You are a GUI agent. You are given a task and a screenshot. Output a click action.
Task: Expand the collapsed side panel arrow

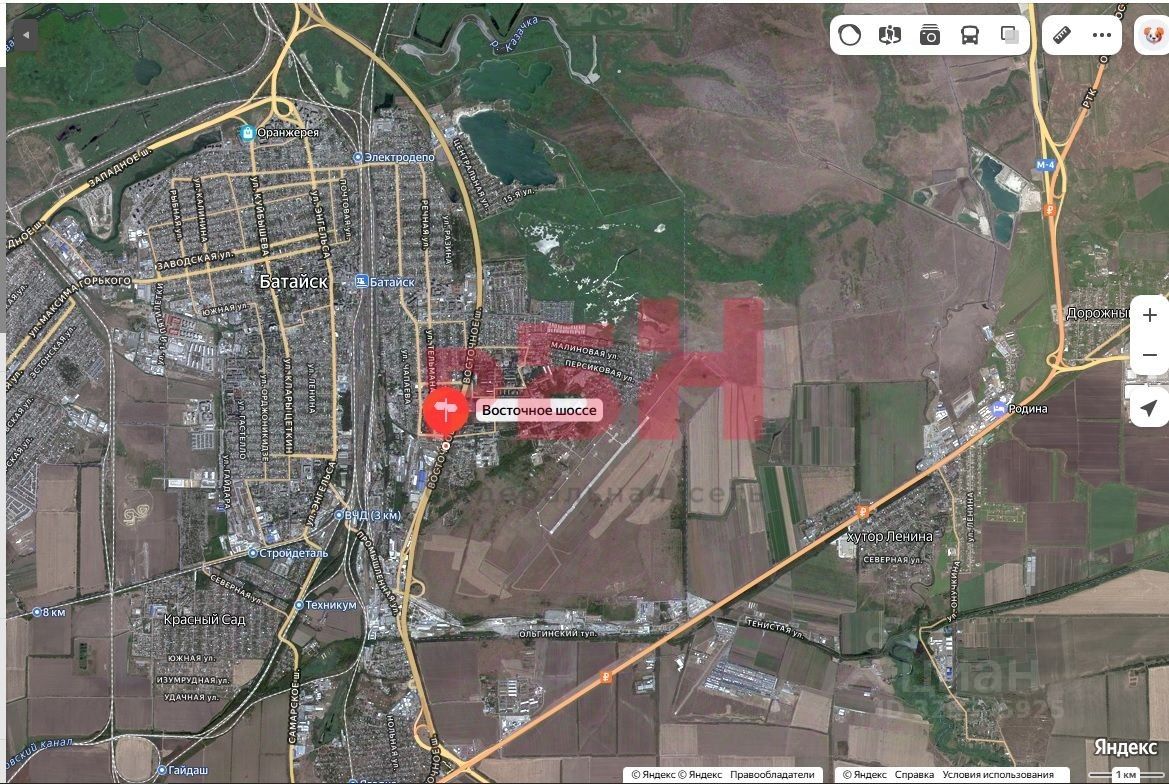25,36
